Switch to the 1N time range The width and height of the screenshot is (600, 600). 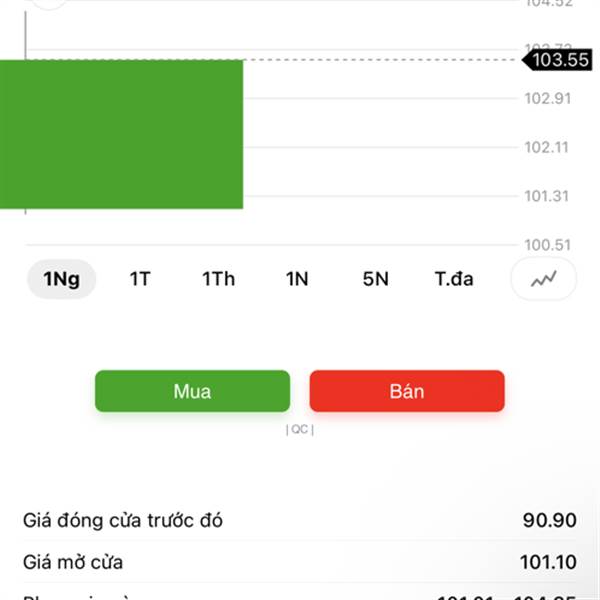coord(297,279)
